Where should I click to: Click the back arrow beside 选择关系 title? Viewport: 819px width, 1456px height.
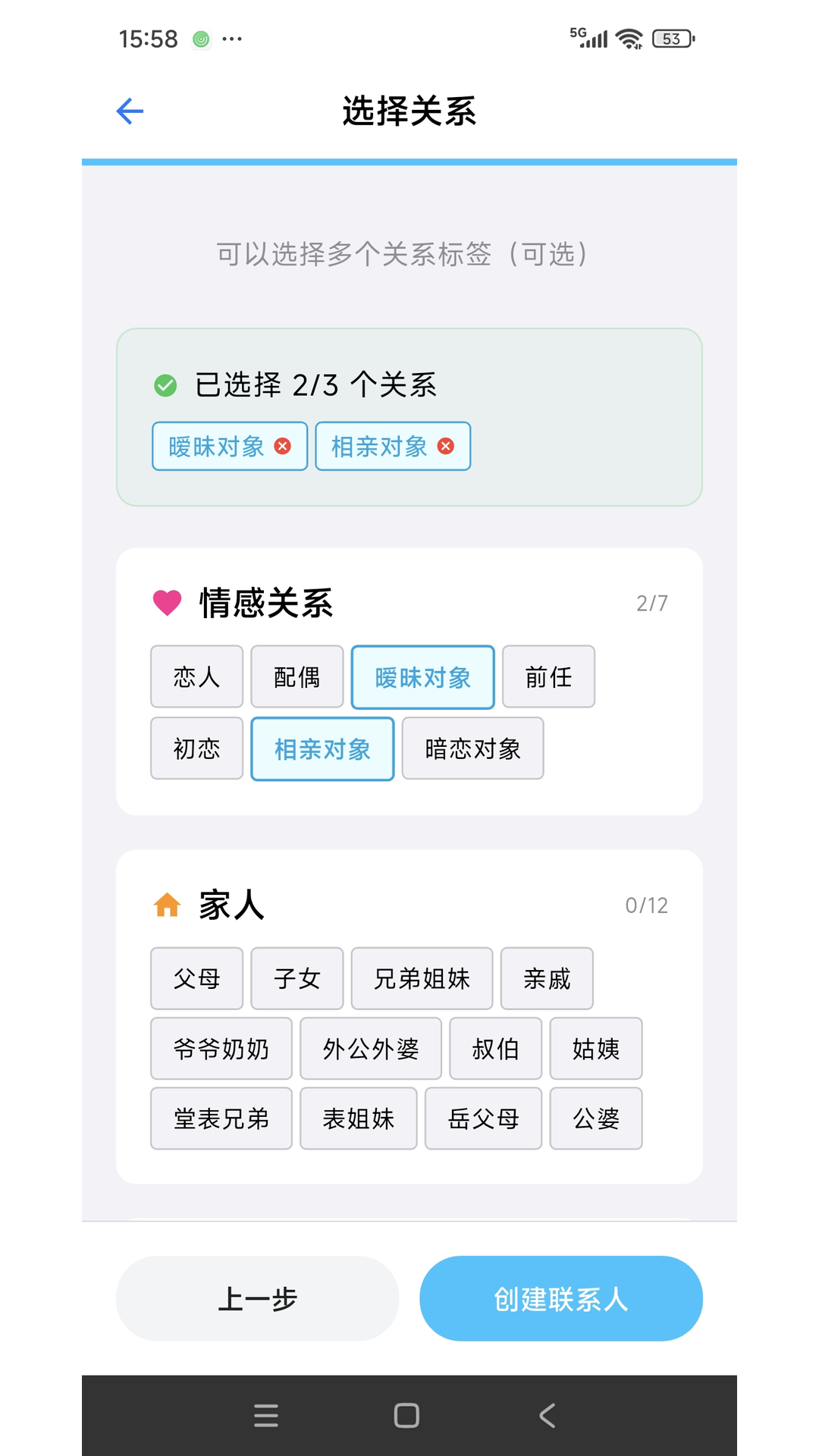(129, 110)
